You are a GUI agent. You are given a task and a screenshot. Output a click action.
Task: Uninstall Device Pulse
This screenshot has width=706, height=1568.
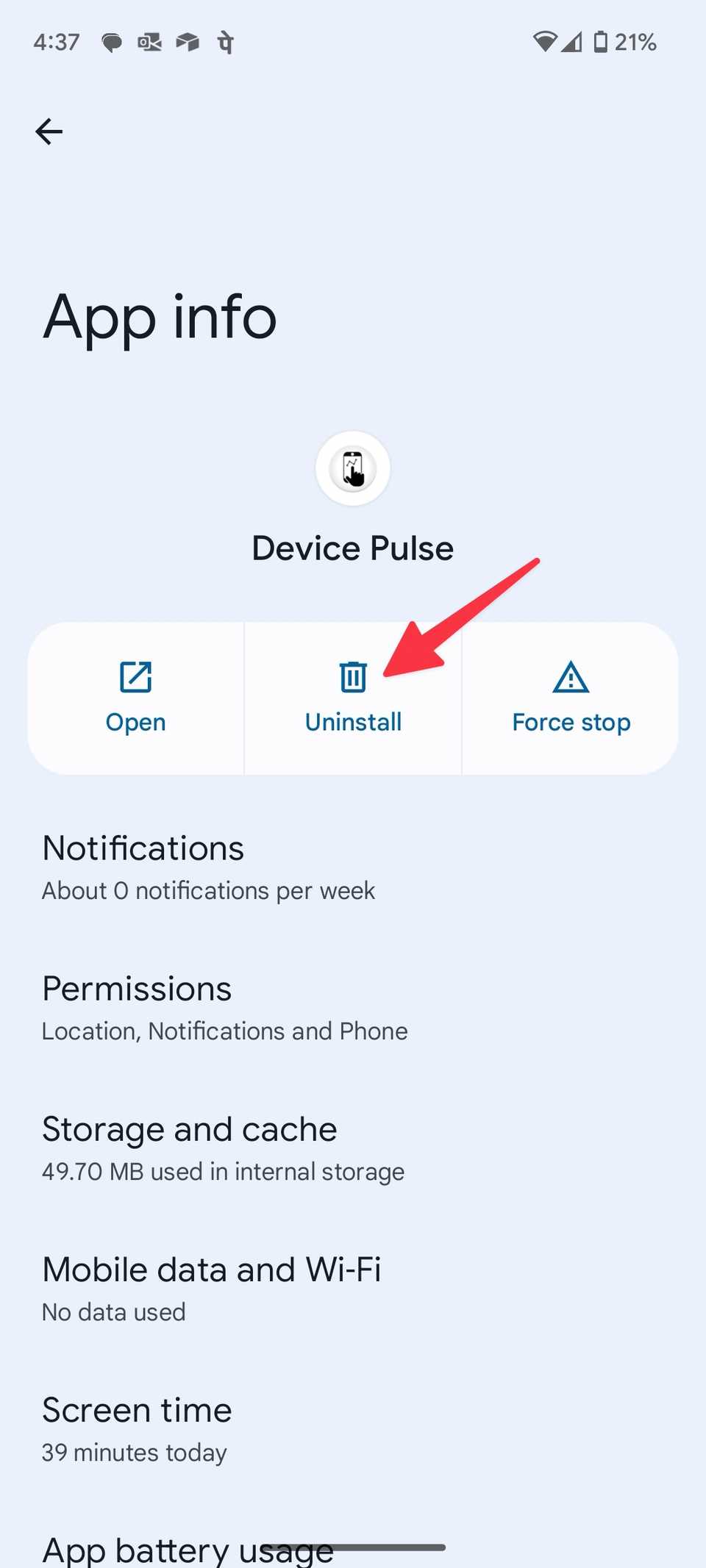[x=353, y=698]
